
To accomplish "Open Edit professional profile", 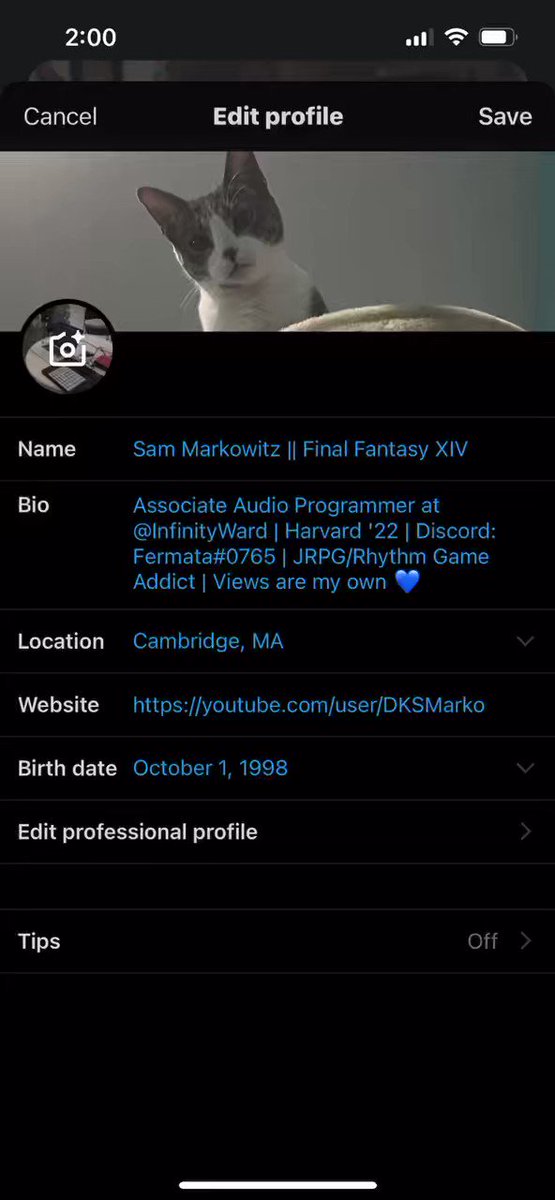I will tap(277, 832).
